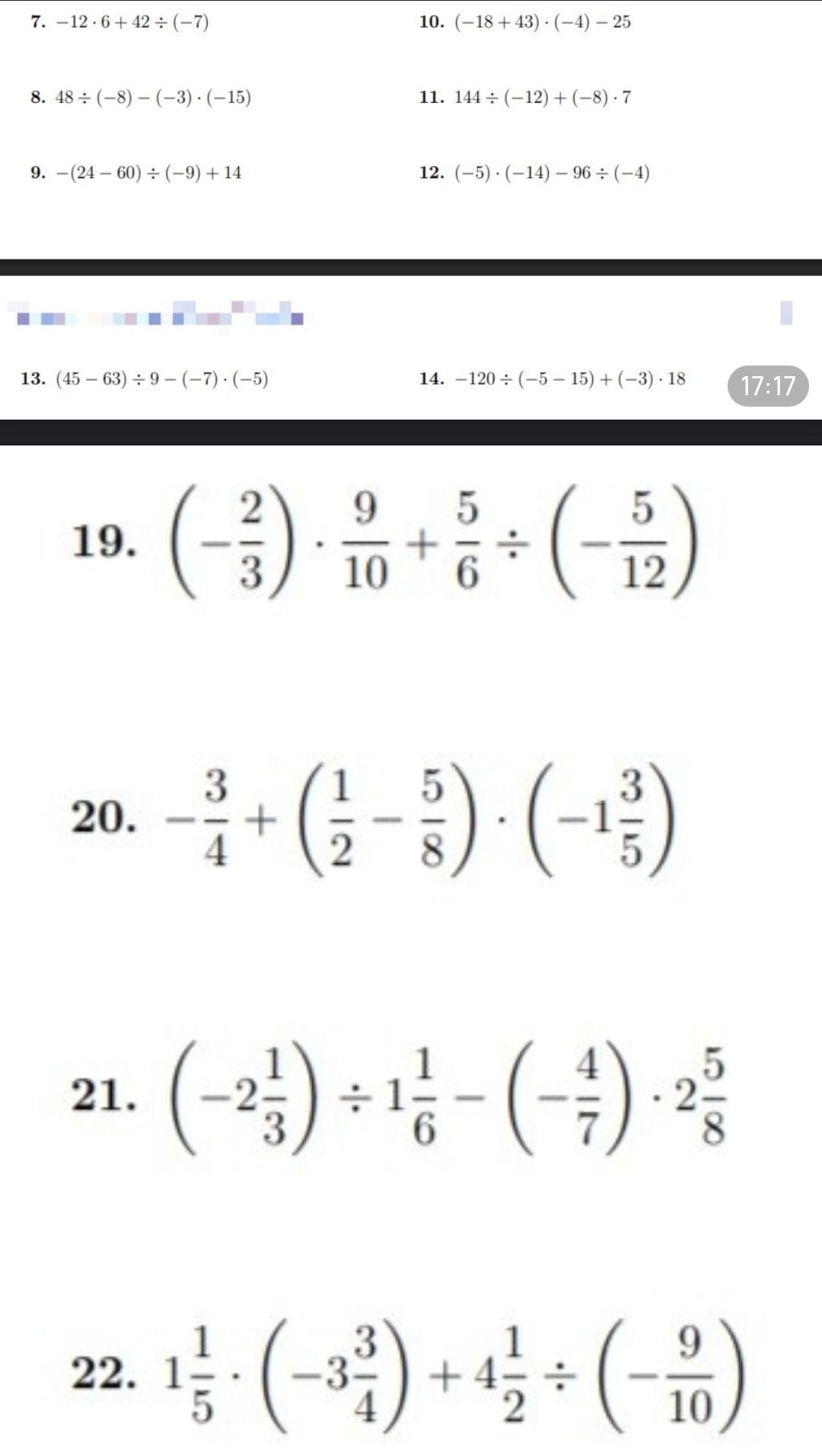Open the image with problems 13 and 14
Screen dimensions: 822x1456
click(411, 347)
